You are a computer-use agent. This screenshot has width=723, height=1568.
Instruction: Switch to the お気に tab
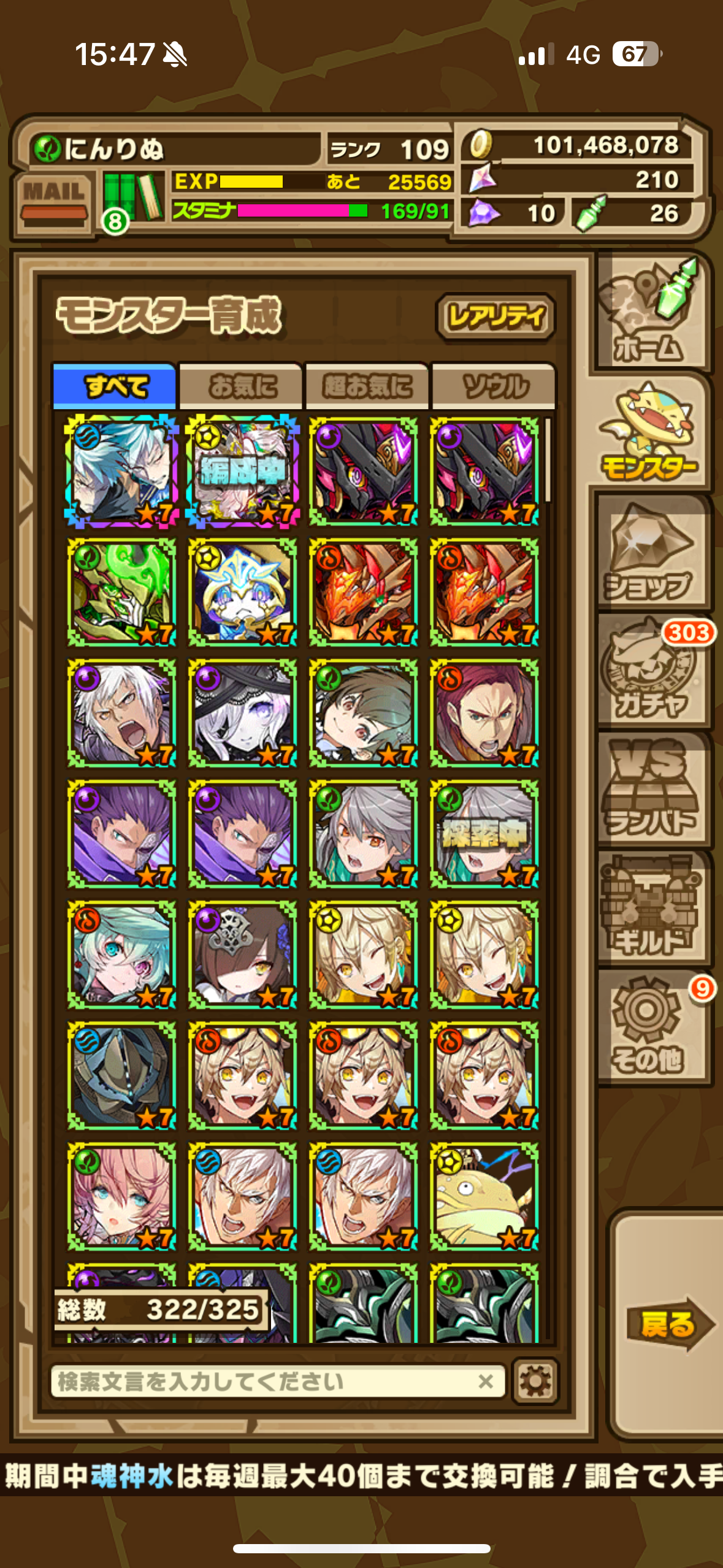pyautogui.click(x=242, y=386)
